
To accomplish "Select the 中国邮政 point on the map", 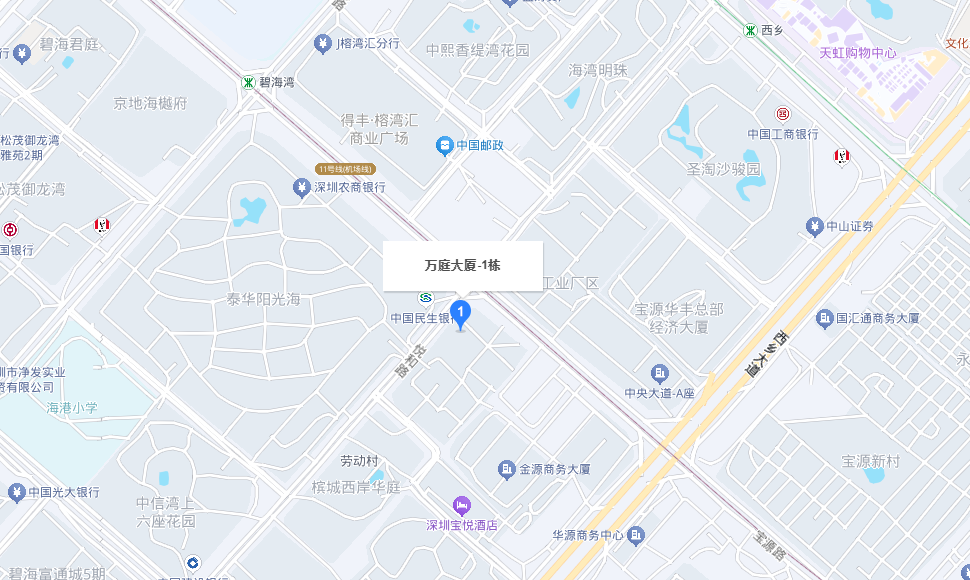I will pos(444,146).
